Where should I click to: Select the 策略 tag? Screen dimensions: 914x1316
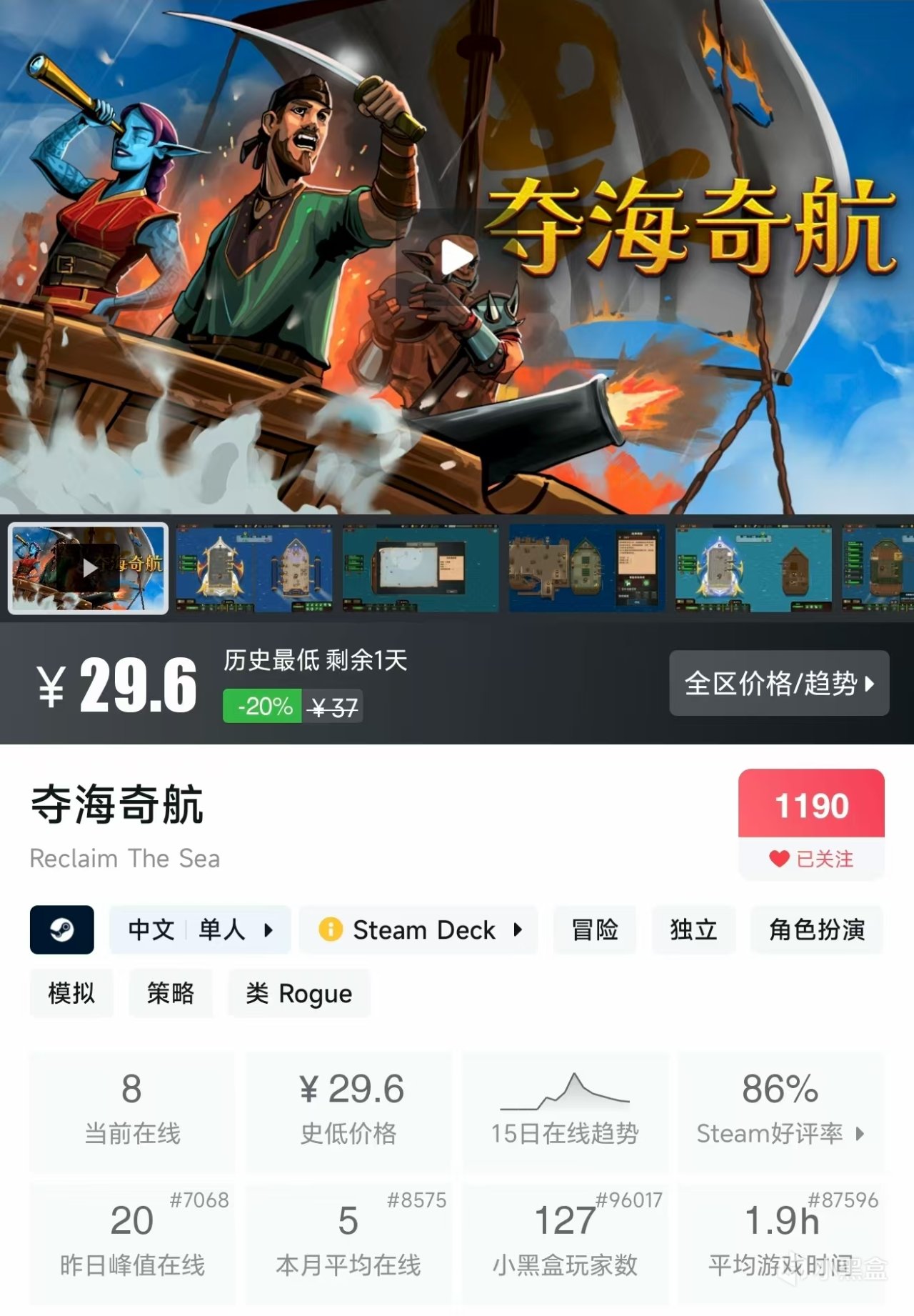tap(170, 992)
